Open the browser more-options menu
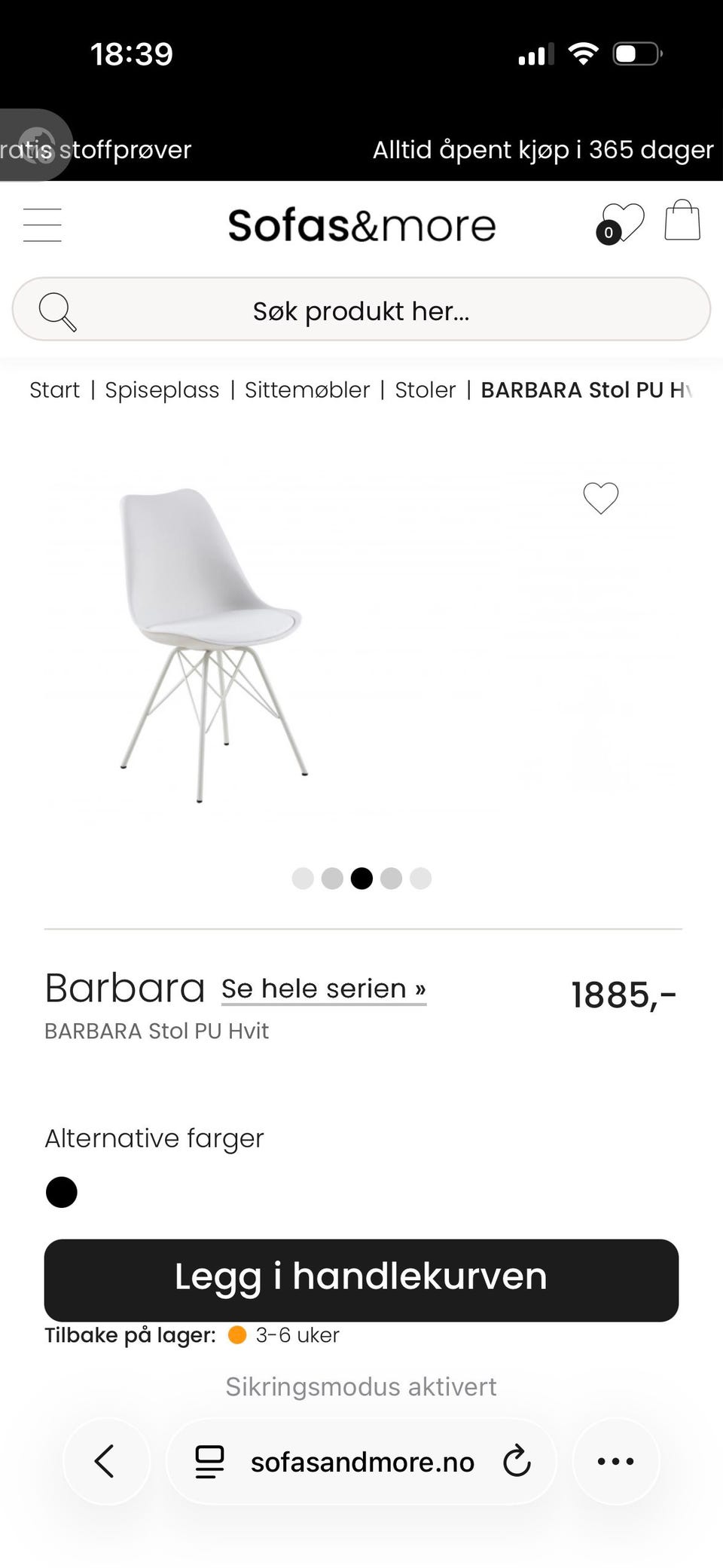723x1568 pixels. pyautogui.click(x=616, y=1461)
